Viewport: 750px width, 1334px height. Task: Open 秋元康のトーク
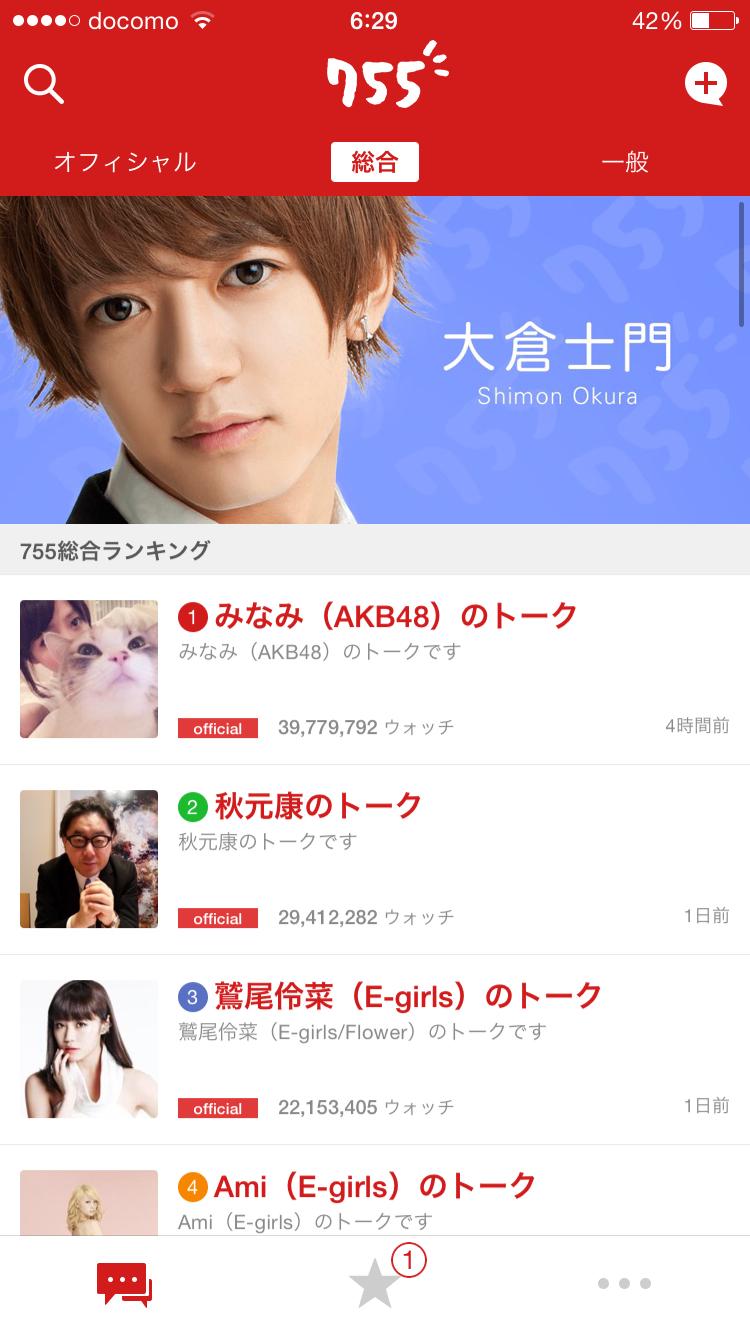click(318, 806)
